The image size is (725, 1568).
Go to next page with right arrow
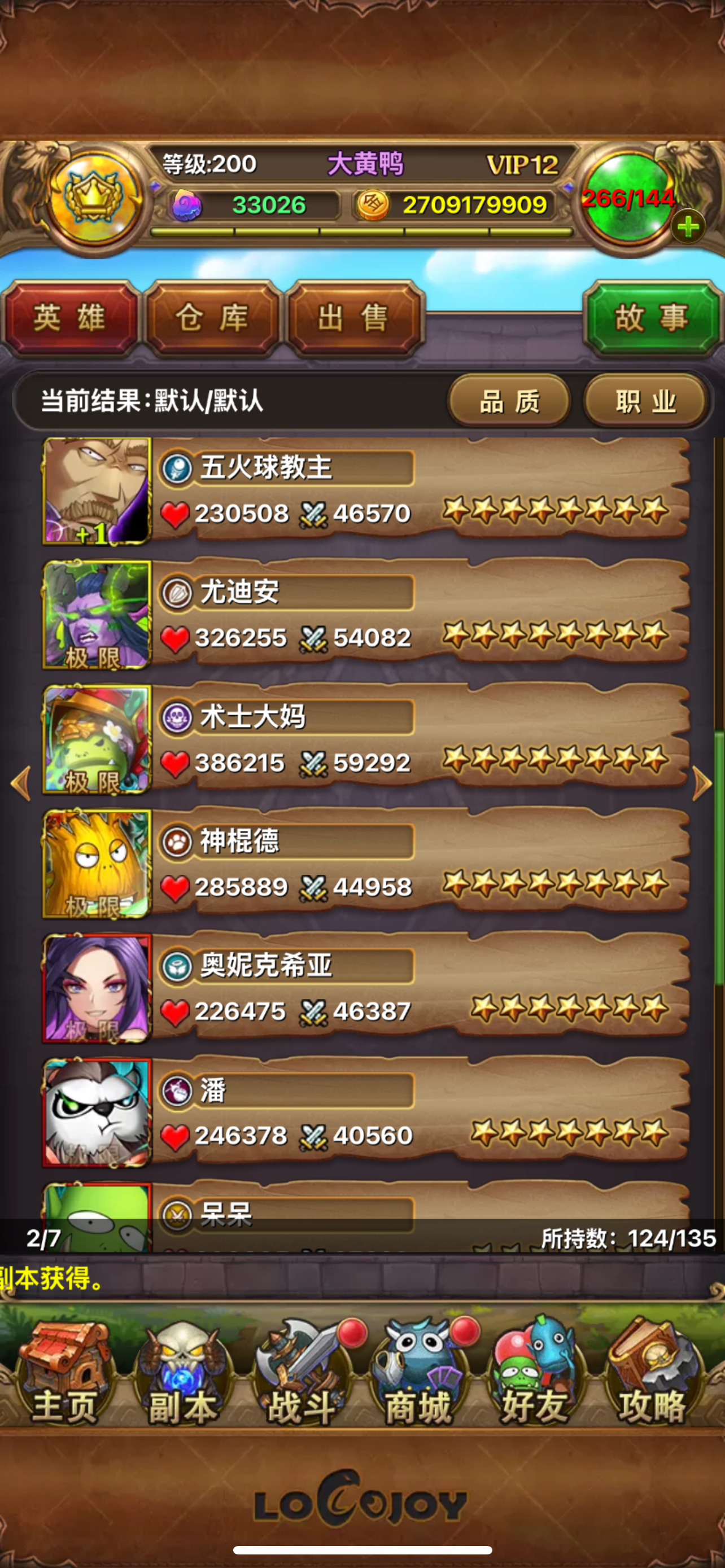(x=702, y=783)
